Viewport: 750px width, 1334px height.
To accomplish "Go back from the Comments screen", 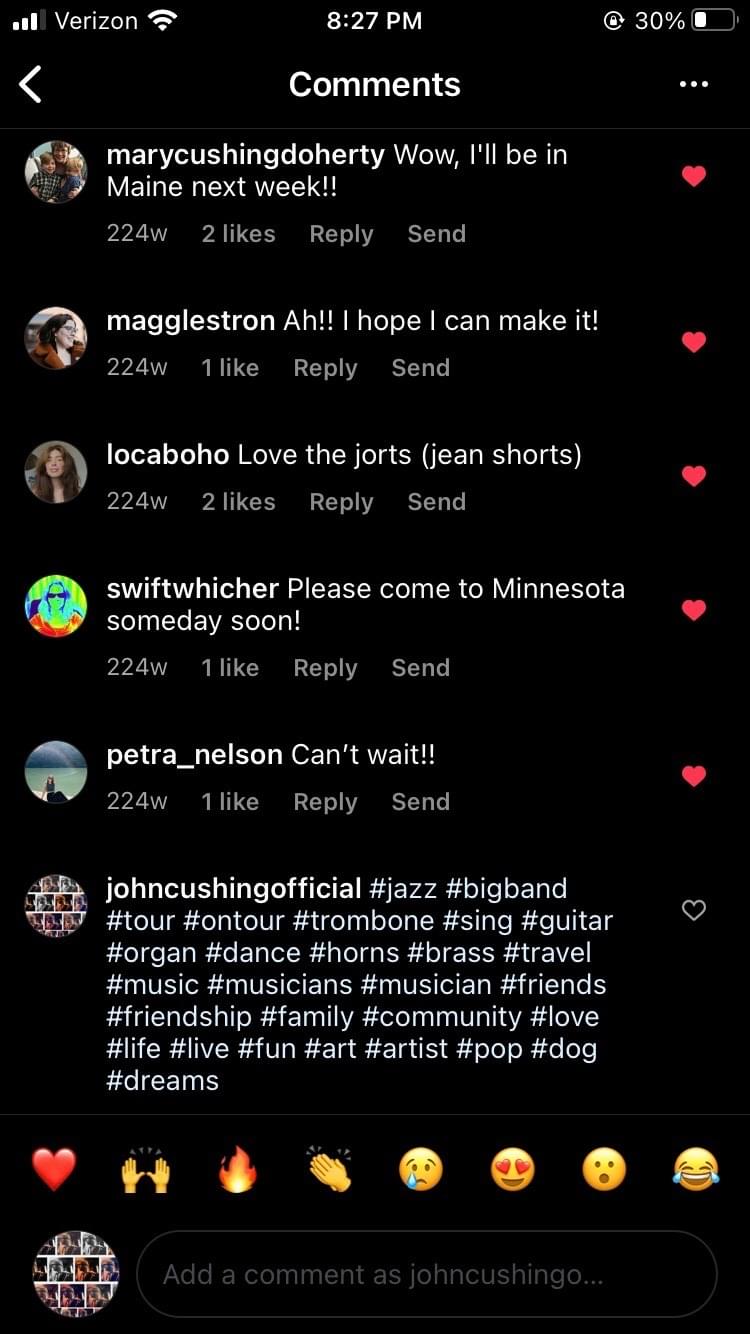I will pos(31,85).
